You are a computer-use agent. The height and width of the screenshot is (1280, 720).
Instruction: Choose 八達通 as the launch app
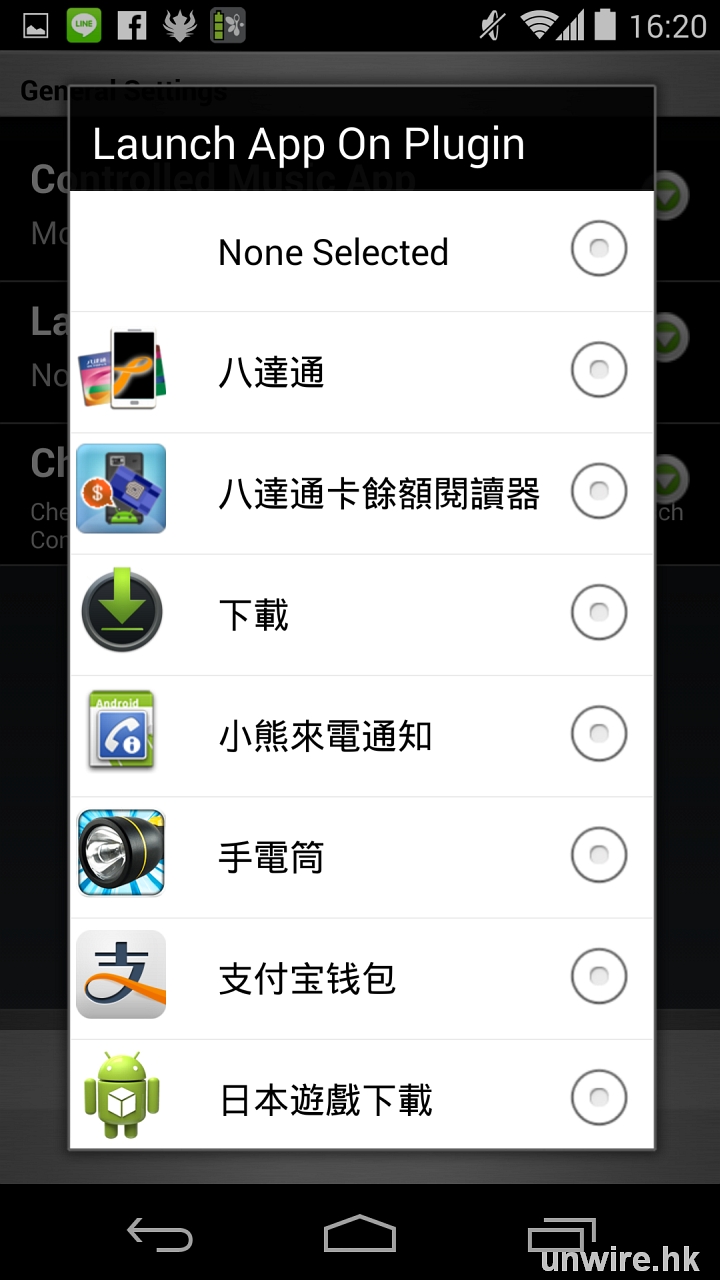598,371
